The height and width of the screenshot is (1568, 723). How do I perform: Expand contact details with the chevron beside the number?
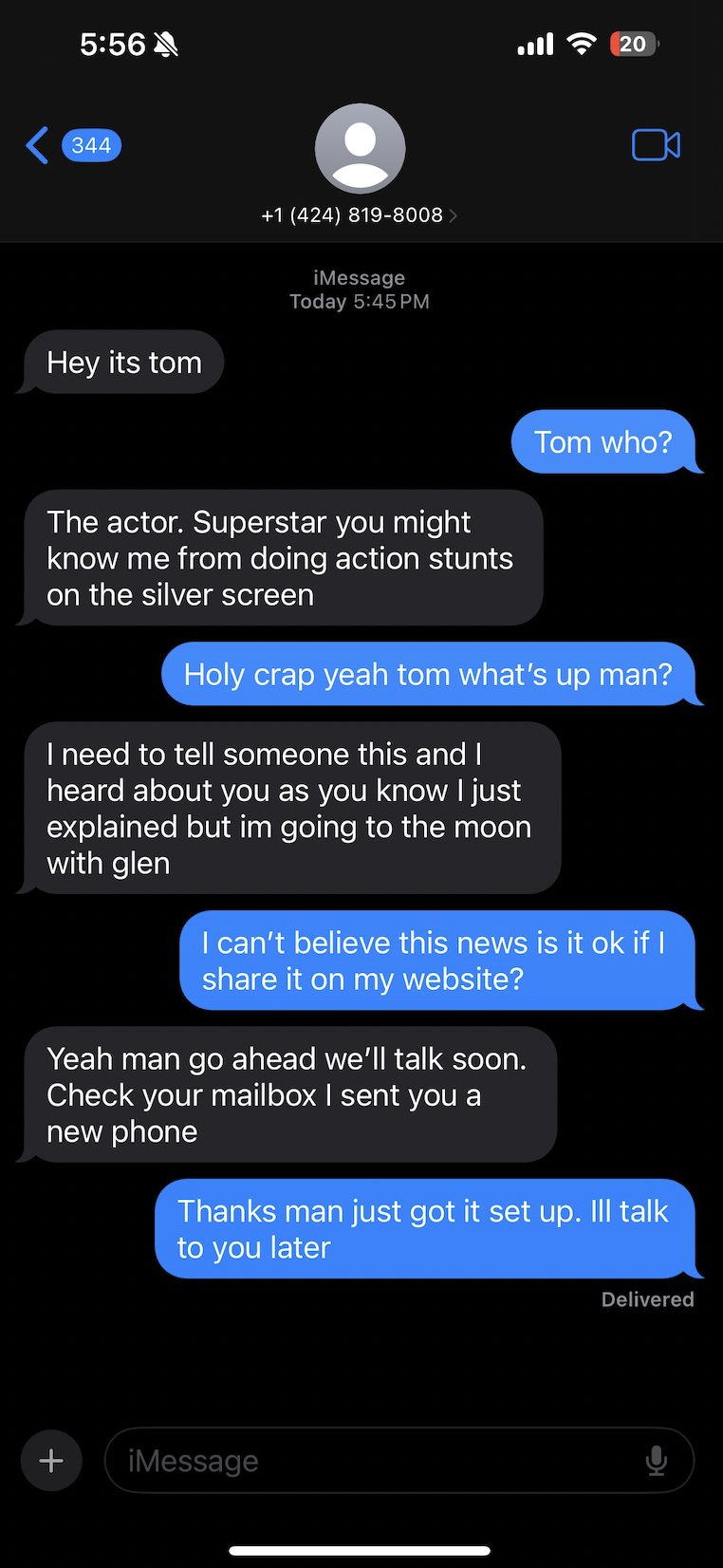[453, 215]
